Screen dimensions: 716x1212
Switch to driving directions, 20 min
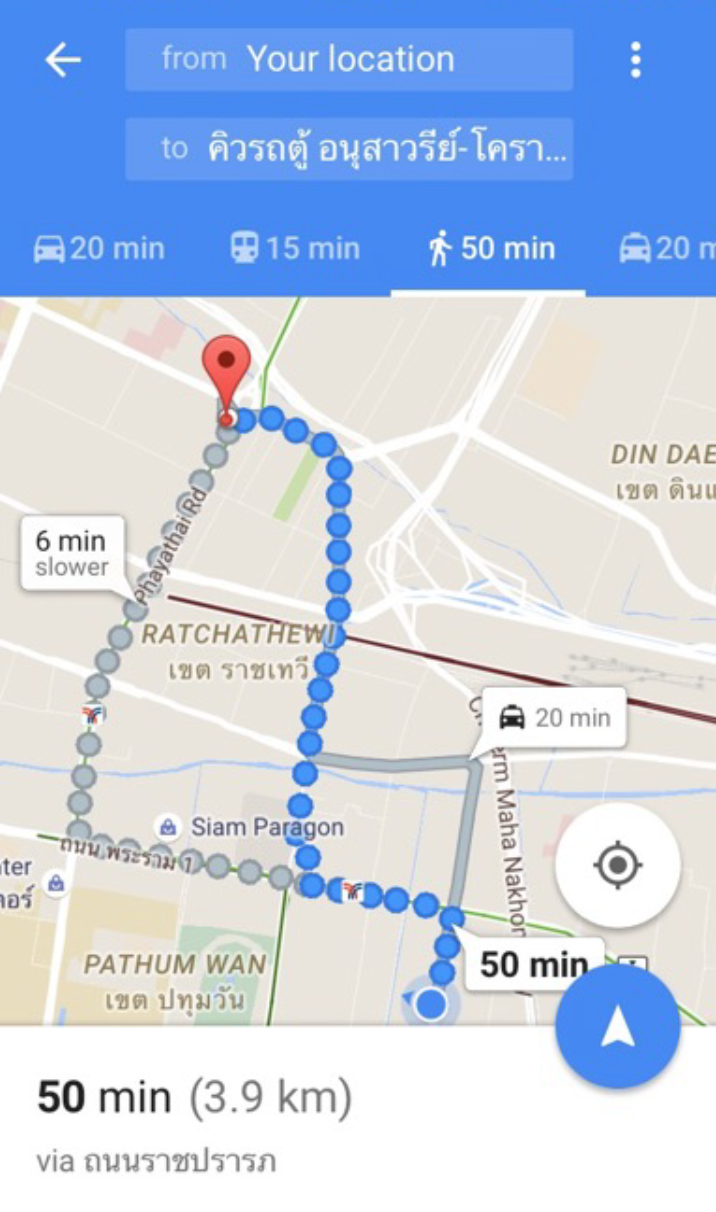tap(99, 248)
